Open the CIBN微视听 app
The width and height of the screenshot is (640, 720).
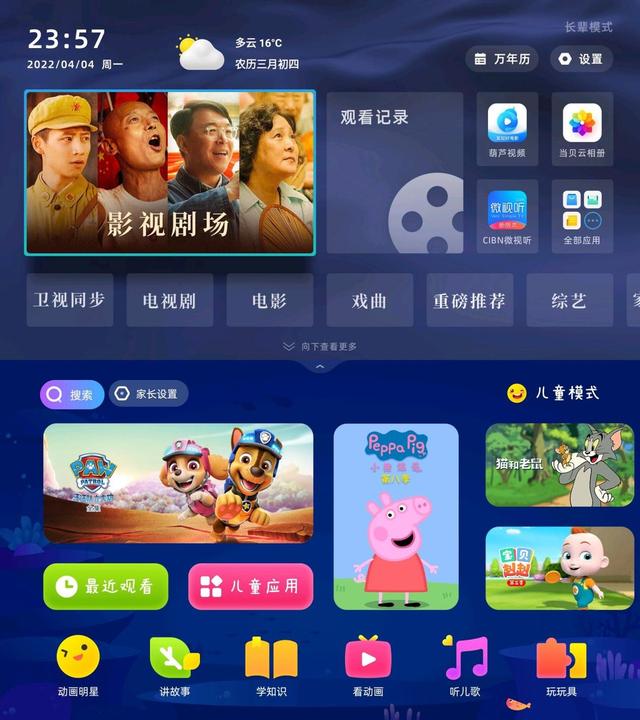507,216
